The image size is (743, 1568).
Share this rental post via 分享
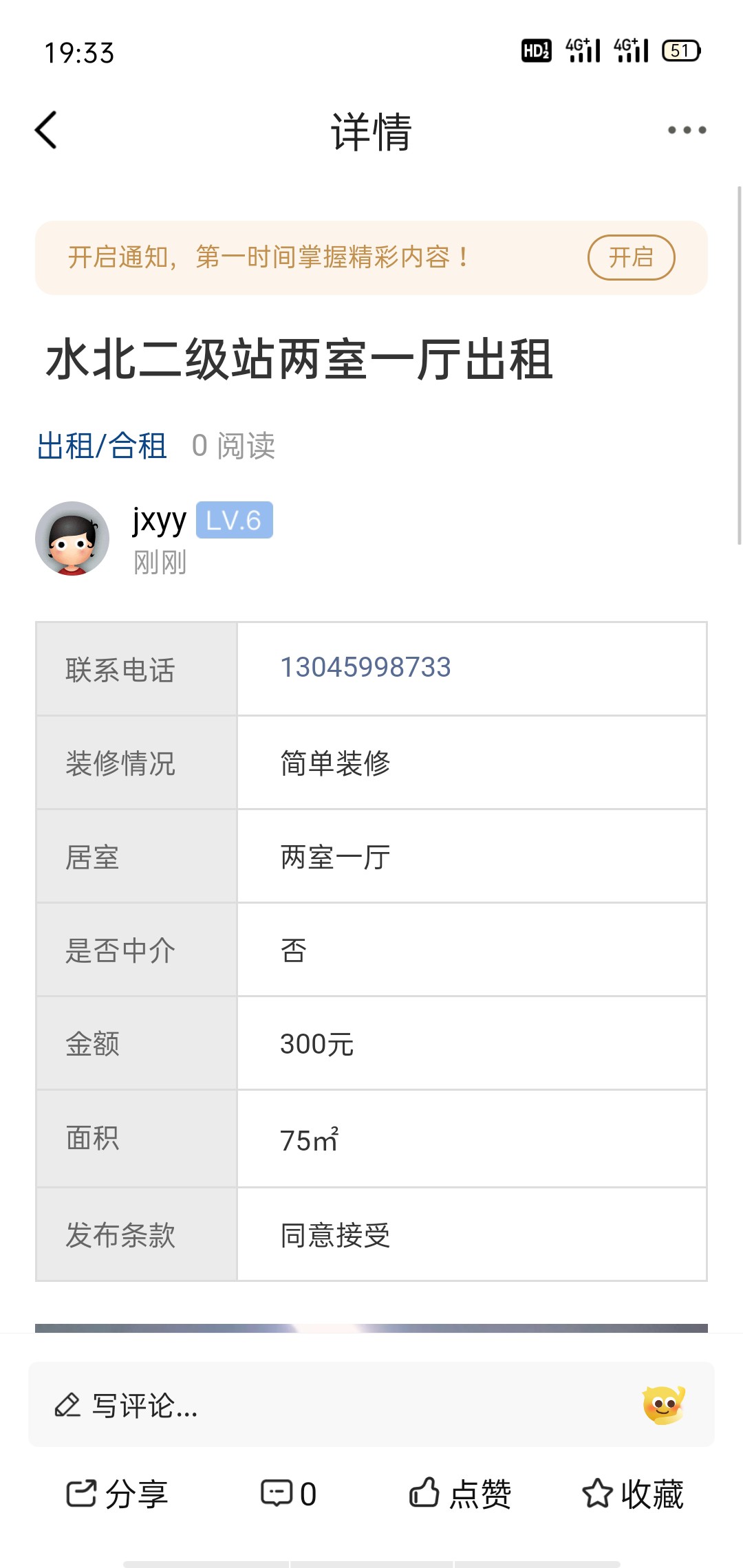pos(117,1494)
